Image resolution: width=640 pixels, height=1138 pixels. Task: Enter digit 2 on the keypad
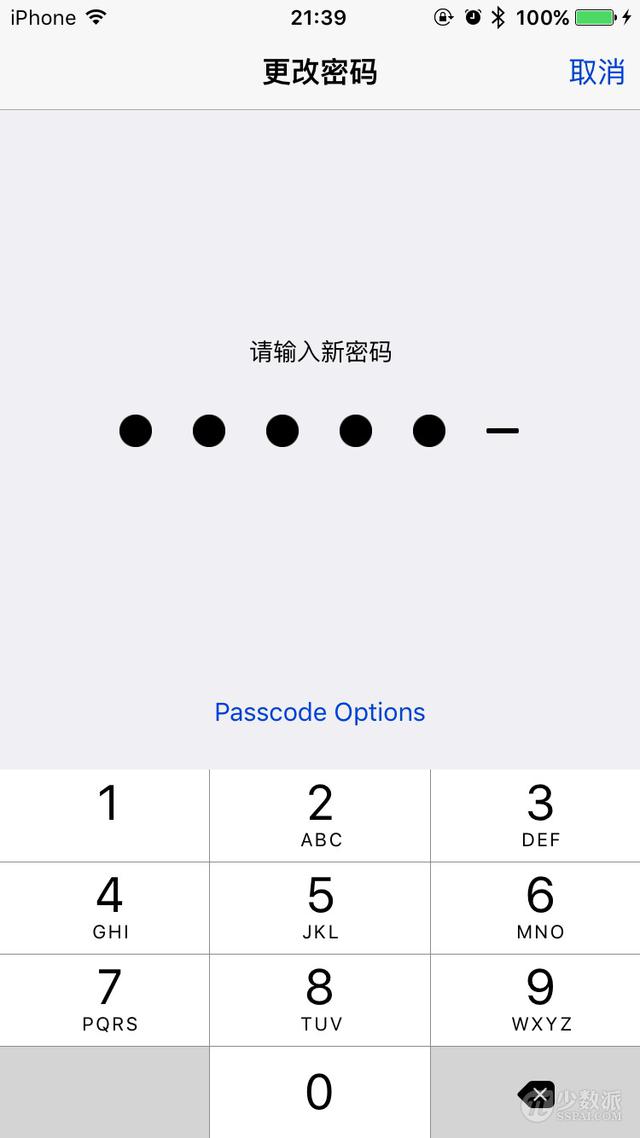(x=320, y=815)
